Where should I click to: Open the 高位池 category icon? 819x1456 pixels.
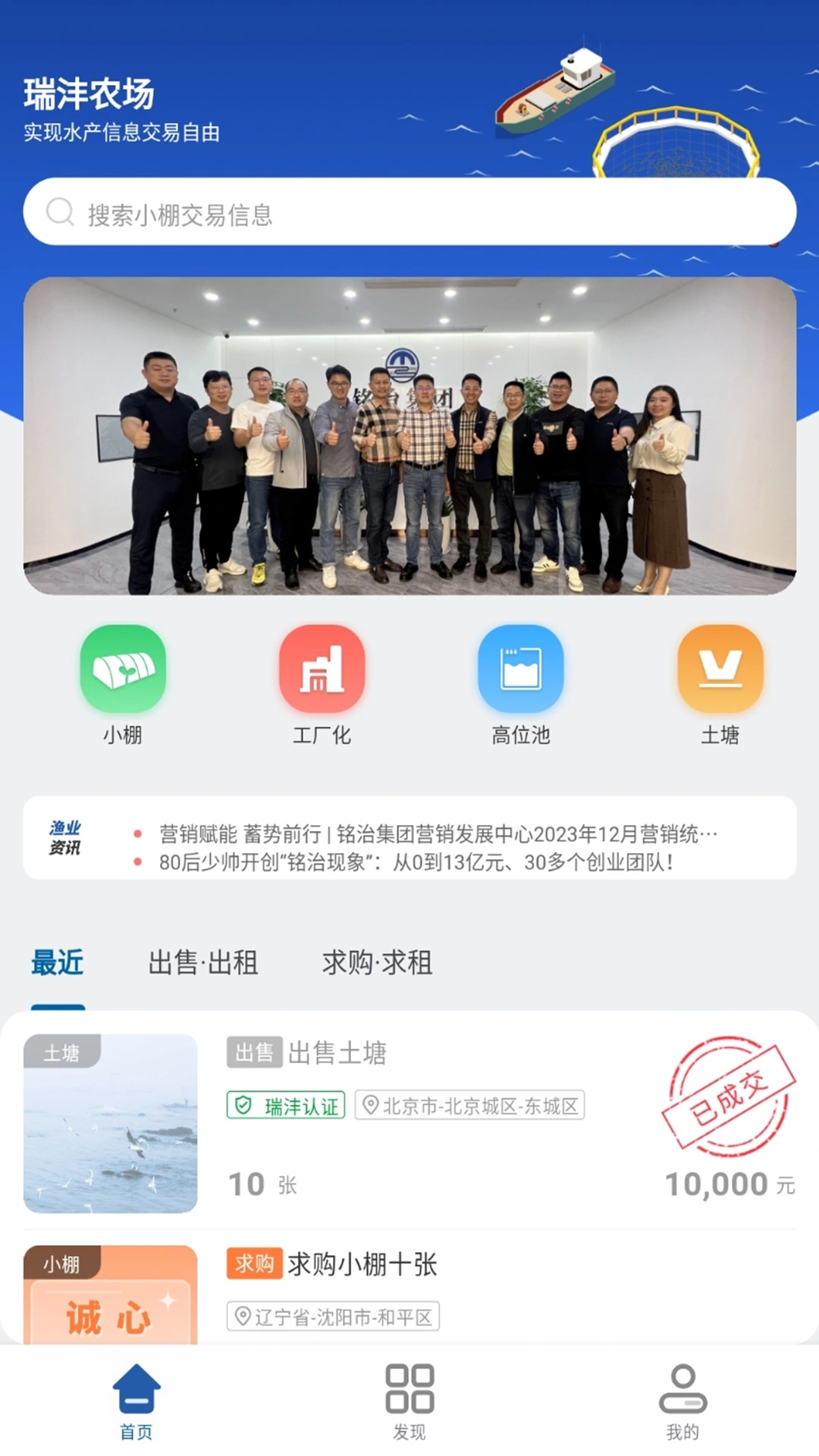point(520,668)
